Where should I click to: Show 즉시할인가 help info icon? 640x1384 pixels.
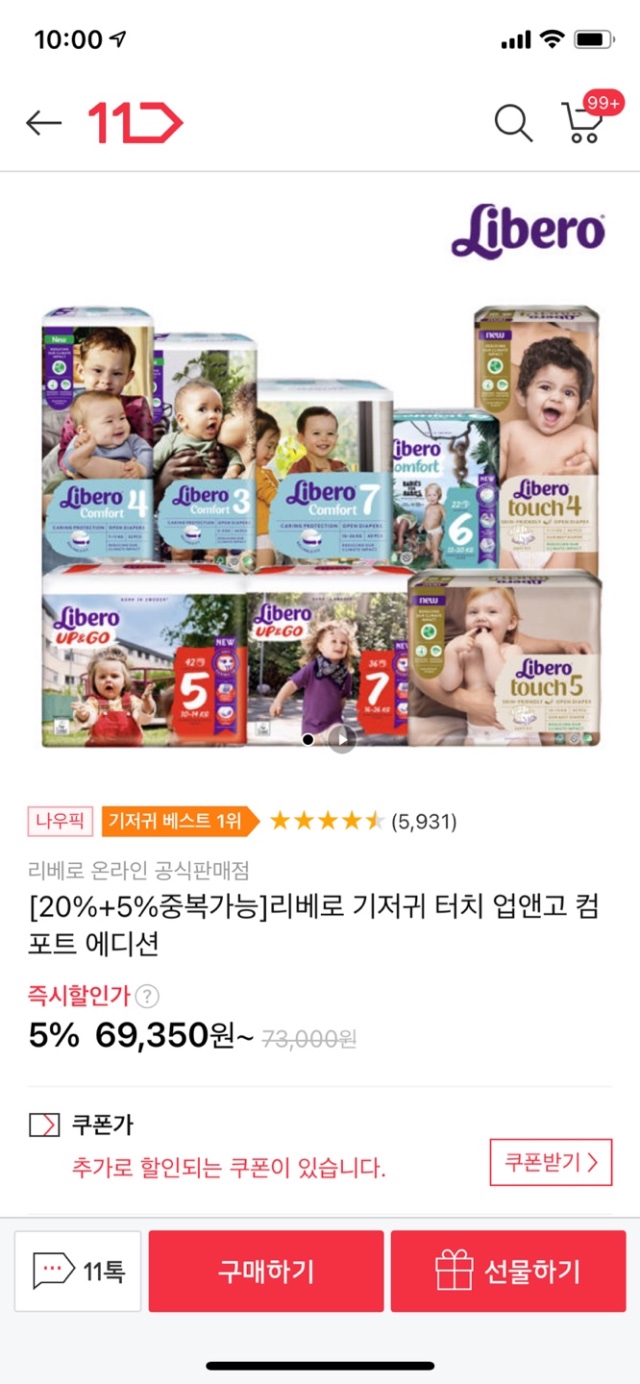147,996
